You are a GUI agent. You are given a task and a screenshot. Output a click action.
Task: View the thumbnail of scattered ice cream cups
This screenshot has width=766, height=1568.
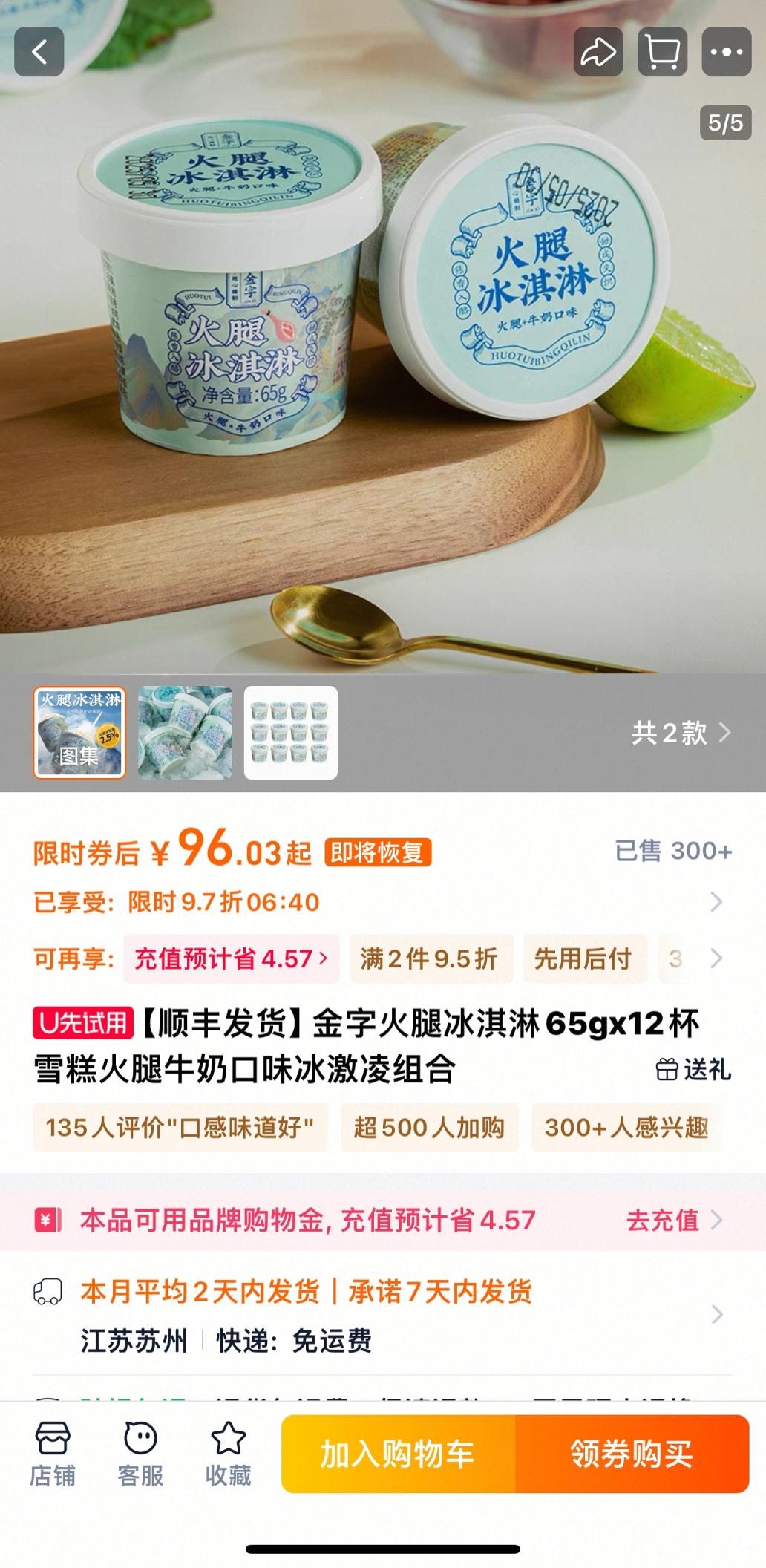pyautogui.click(x=186, y=733)
